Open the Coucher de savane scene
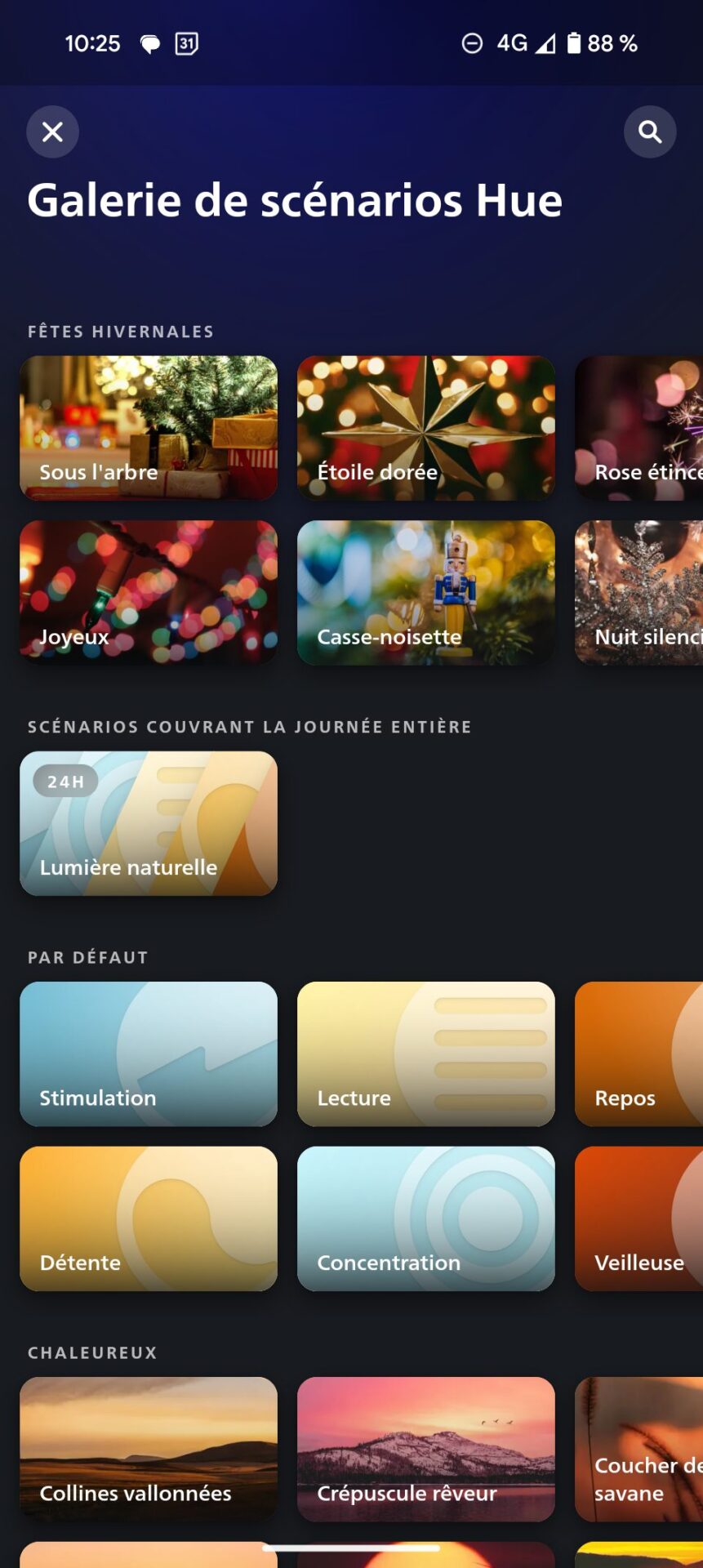 point(638,1449)
